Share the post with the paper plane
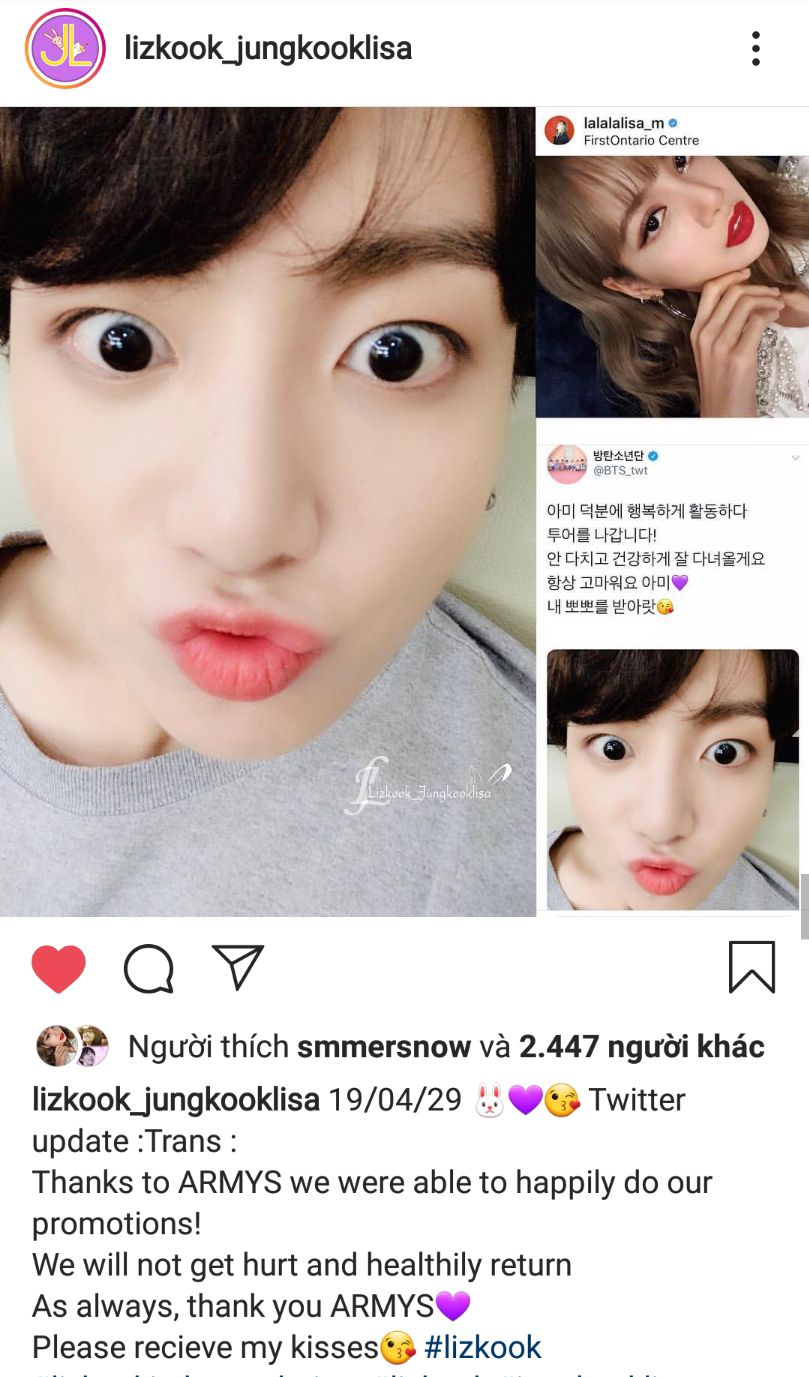 click(x=238, y=967)
